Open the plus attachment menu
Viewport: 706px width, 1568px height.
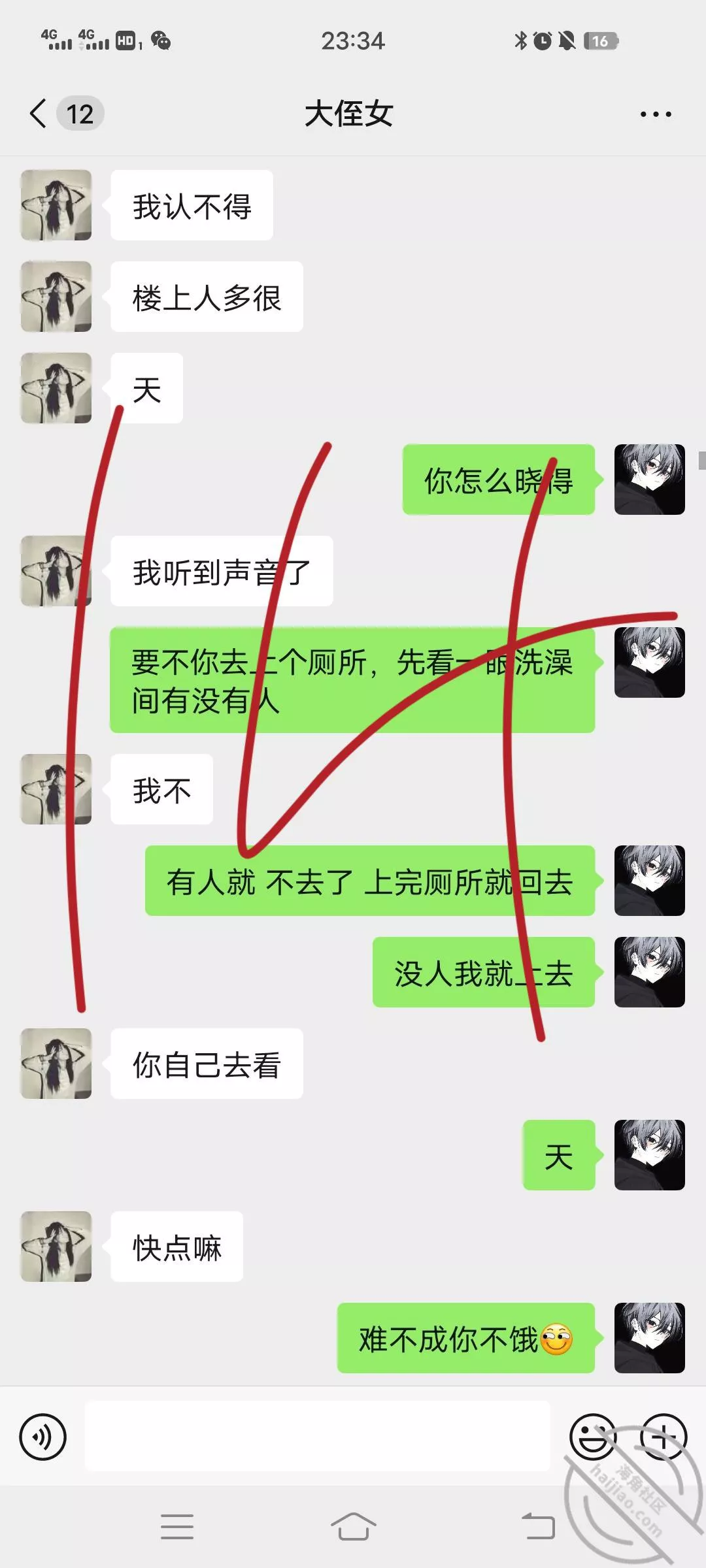tap(663, 1437)
